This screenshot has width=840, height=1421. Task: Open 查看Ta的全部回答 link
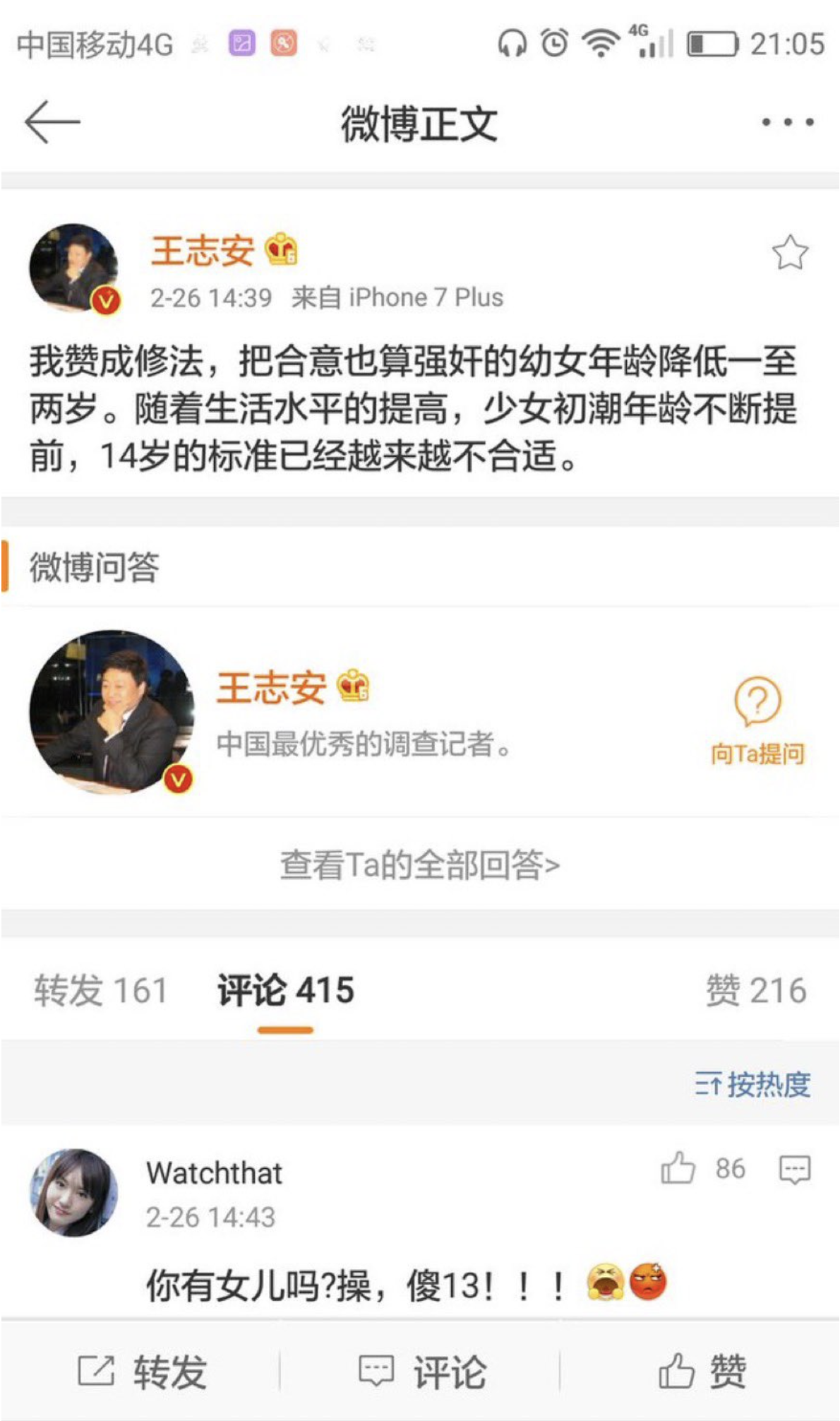(x=419, y=865)
